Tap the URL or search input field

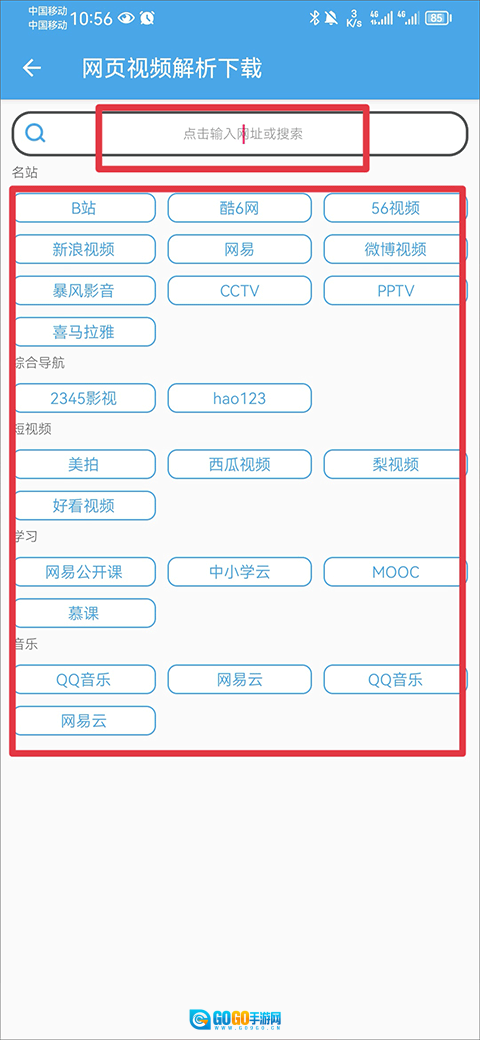pos(239,134)
